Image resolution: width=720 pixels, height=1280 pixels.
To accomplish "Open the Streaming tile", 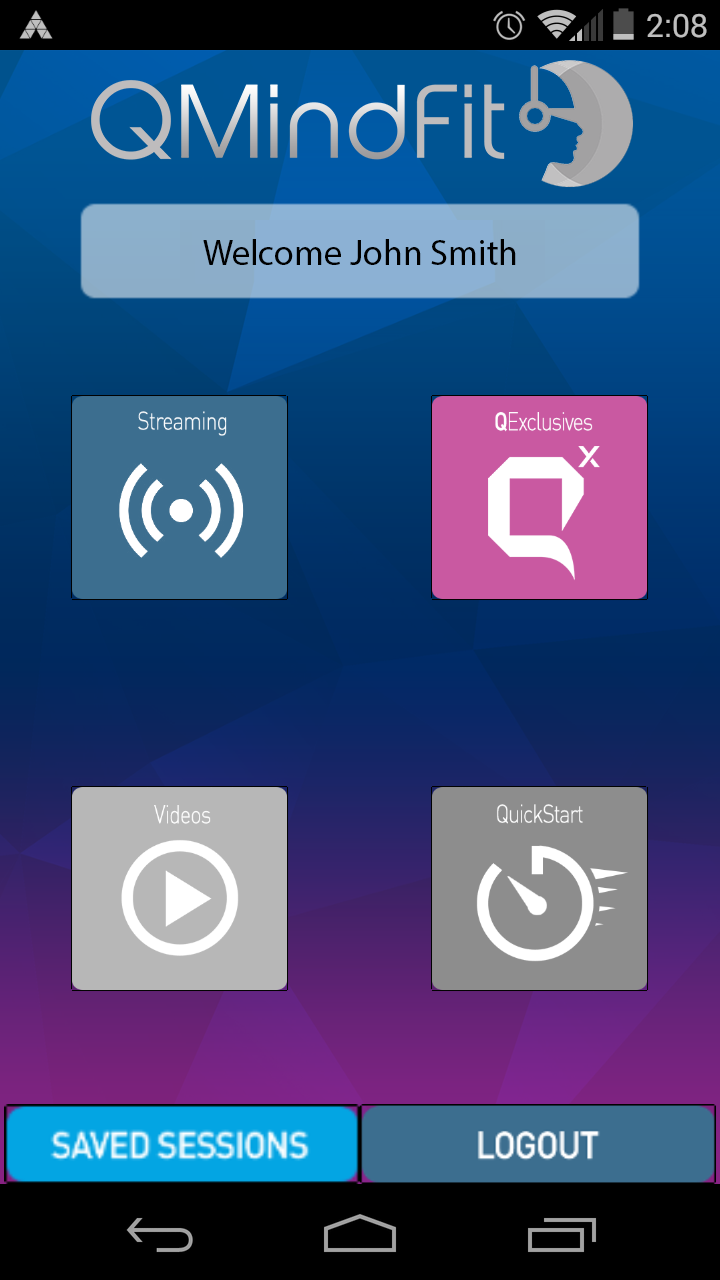I will click(180, 497).
